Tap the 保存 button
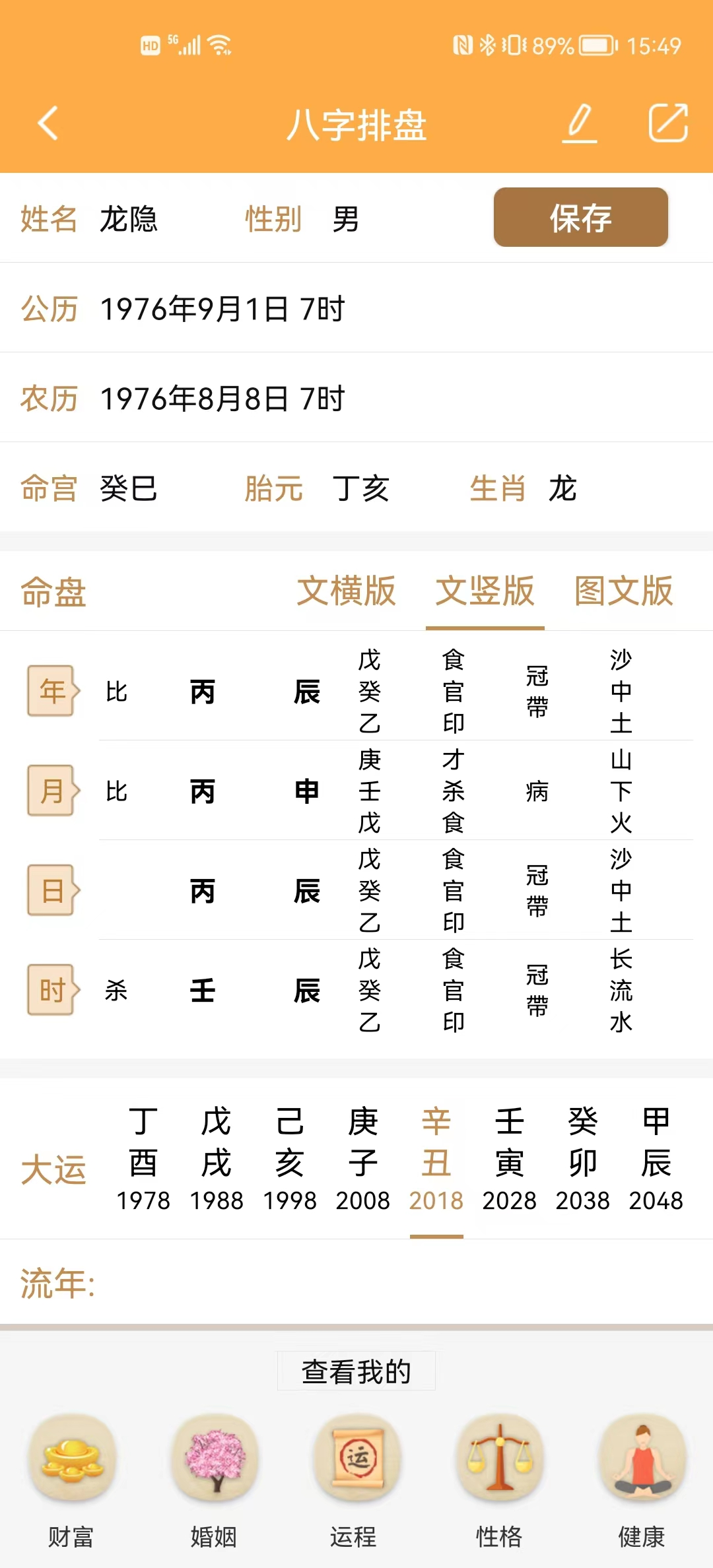The image size is (713, 1568). pyautogui.click(x=580, y=218)
